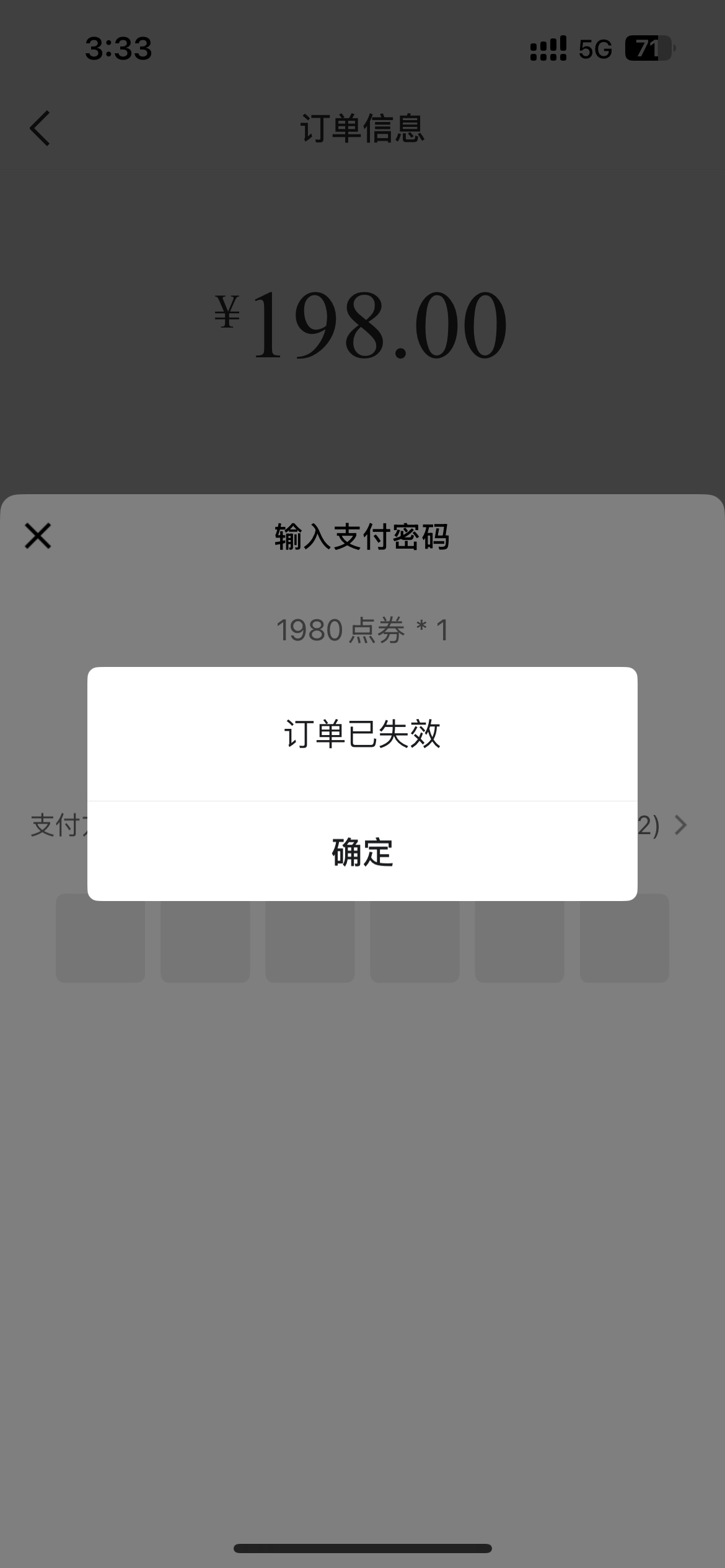Close the payment password sheet
The height and width of the screenshot is (1568, 725).
coord(38,536)
